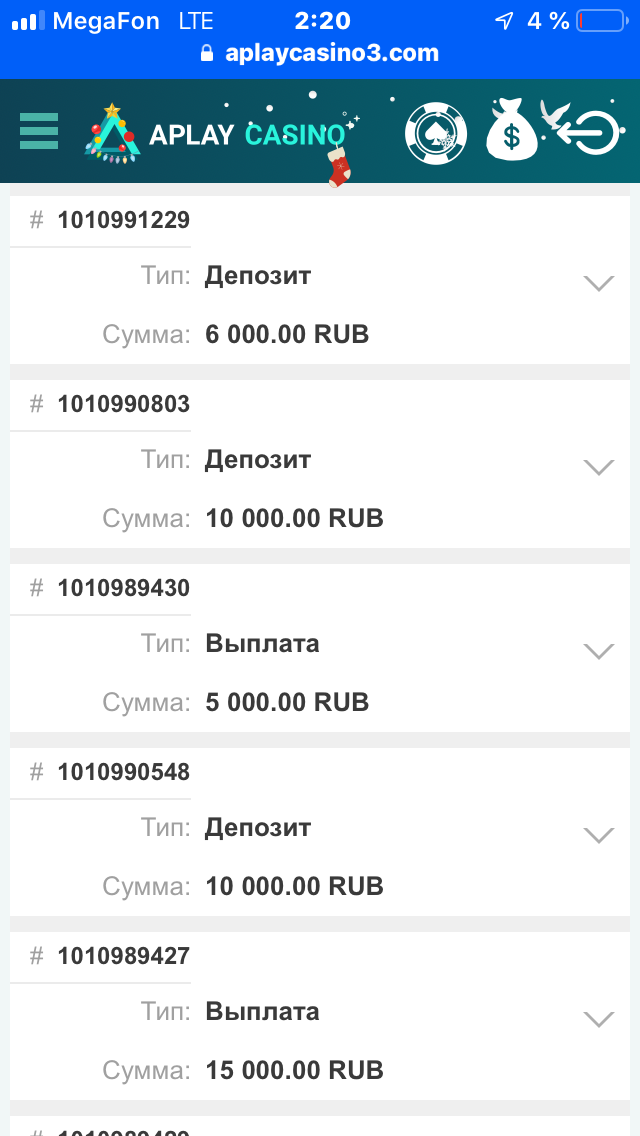Open the hamburger menu
Image resolution: width=640 pixels, height=1136 pixels.
tap(39, 131)
